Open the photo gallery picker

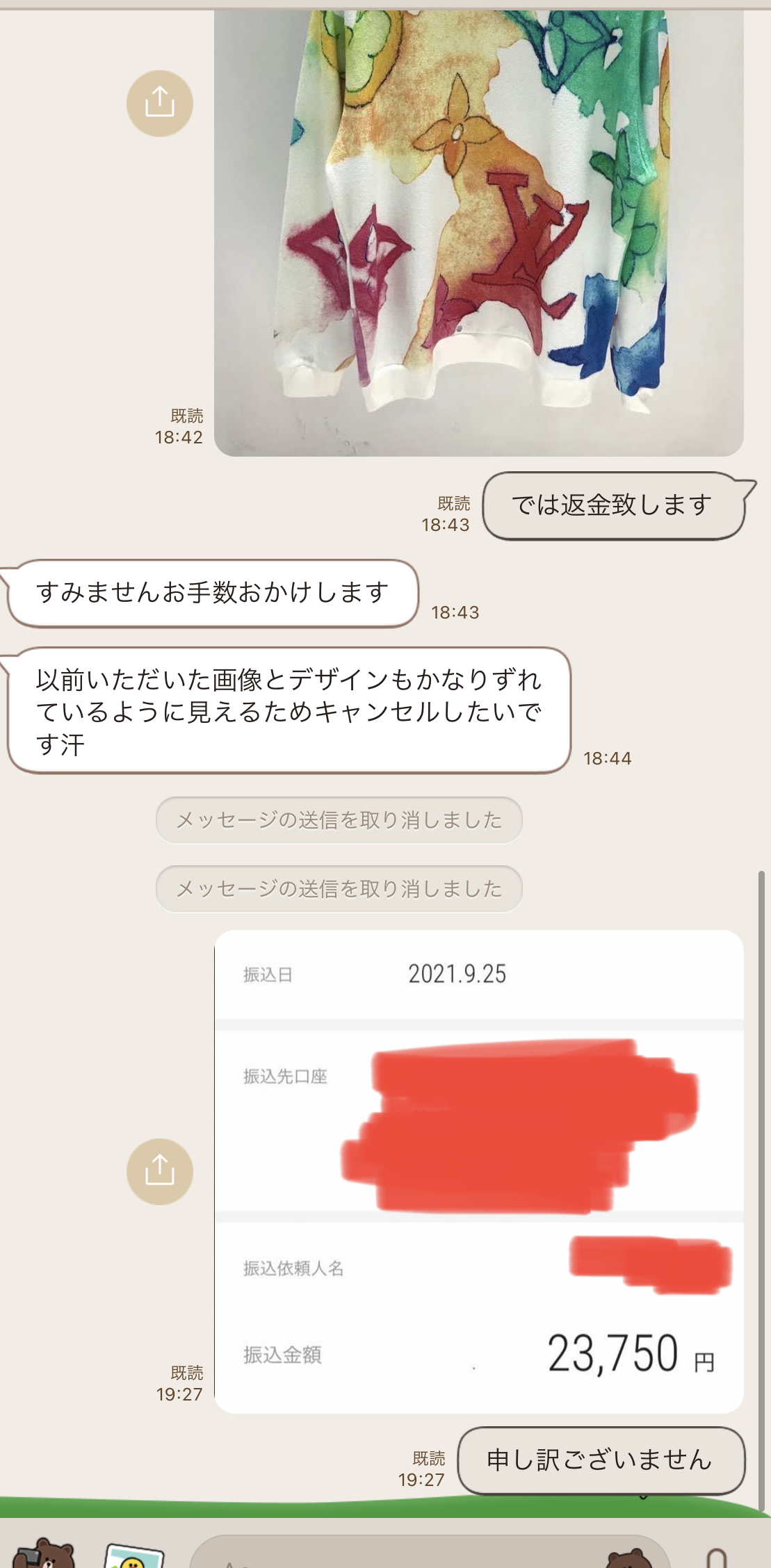coord(133,1555)
